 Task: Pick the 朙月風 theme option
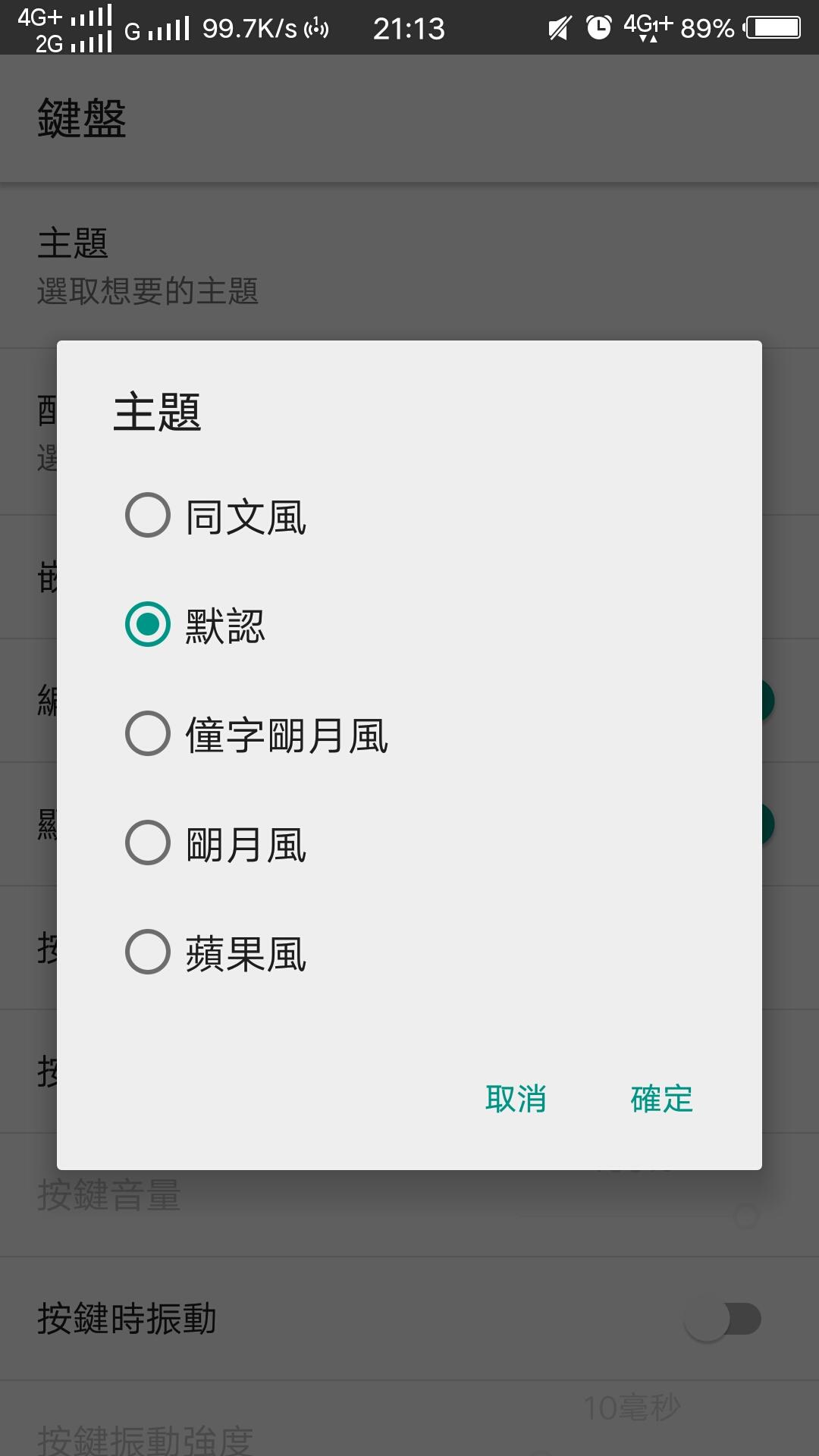coord(148,843)
